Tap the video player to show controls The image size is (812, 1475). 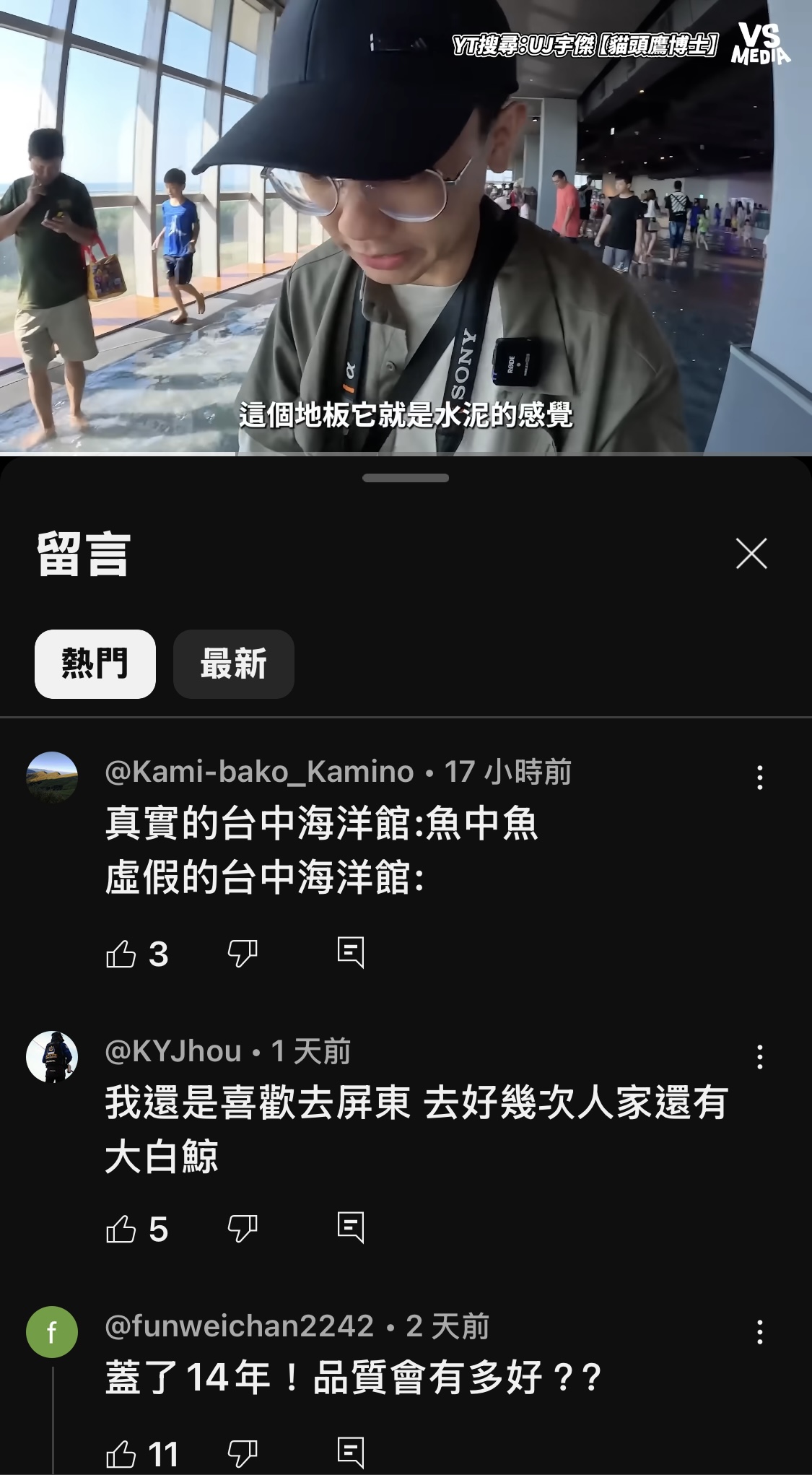click(x=406, y=227)
